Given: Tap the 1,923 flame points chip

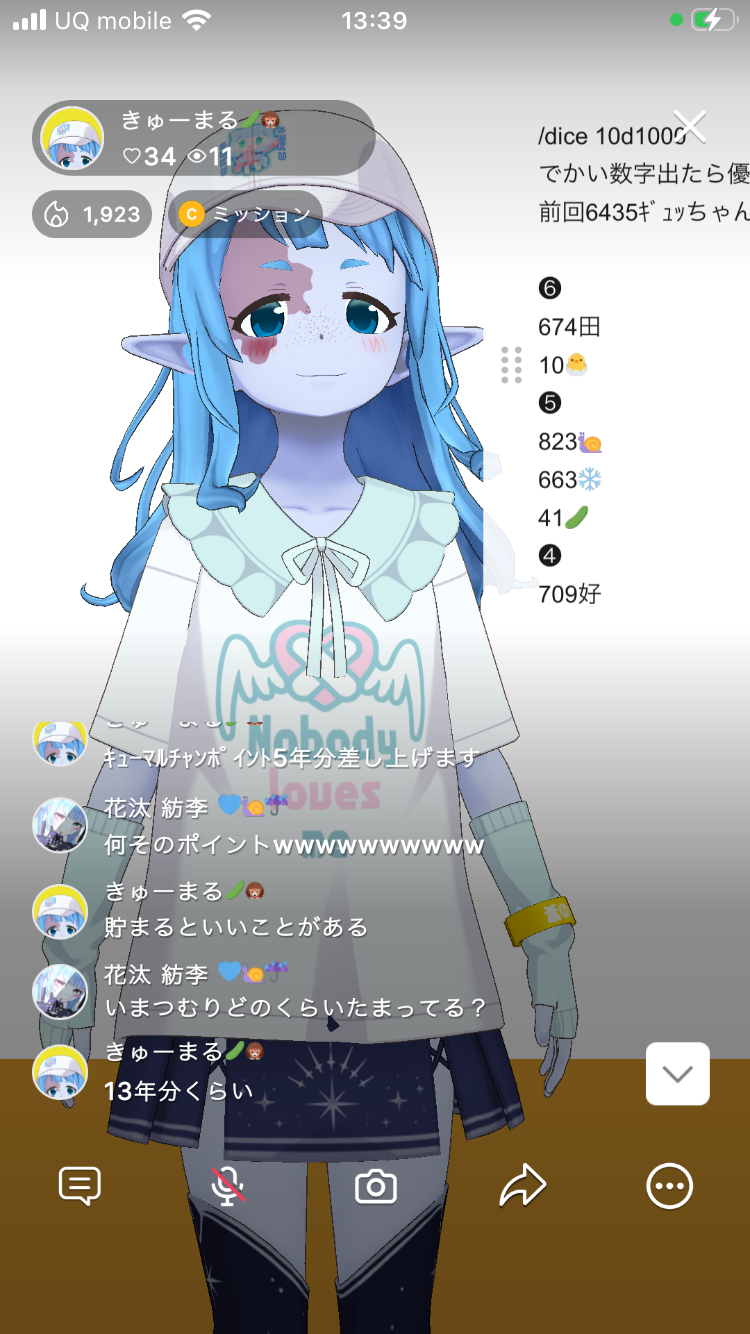Looking at the screenshot, I should (x=92, y=214).
